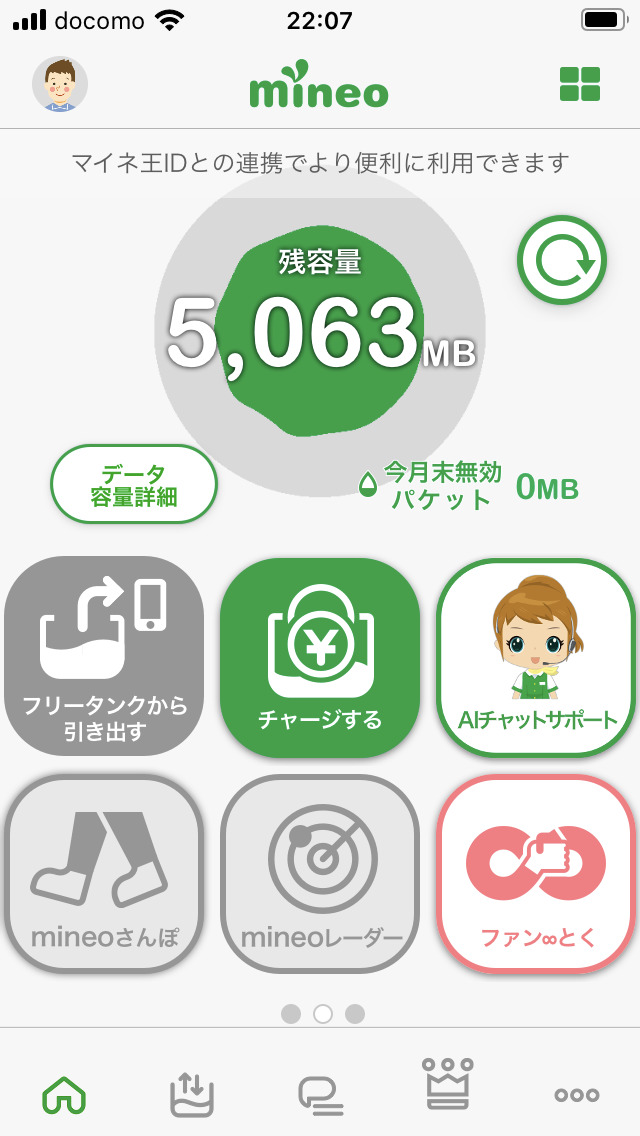This screenshot has height=1136, width=640.
Task: View データ容量詳細 data details
Action: pos(134,485)
